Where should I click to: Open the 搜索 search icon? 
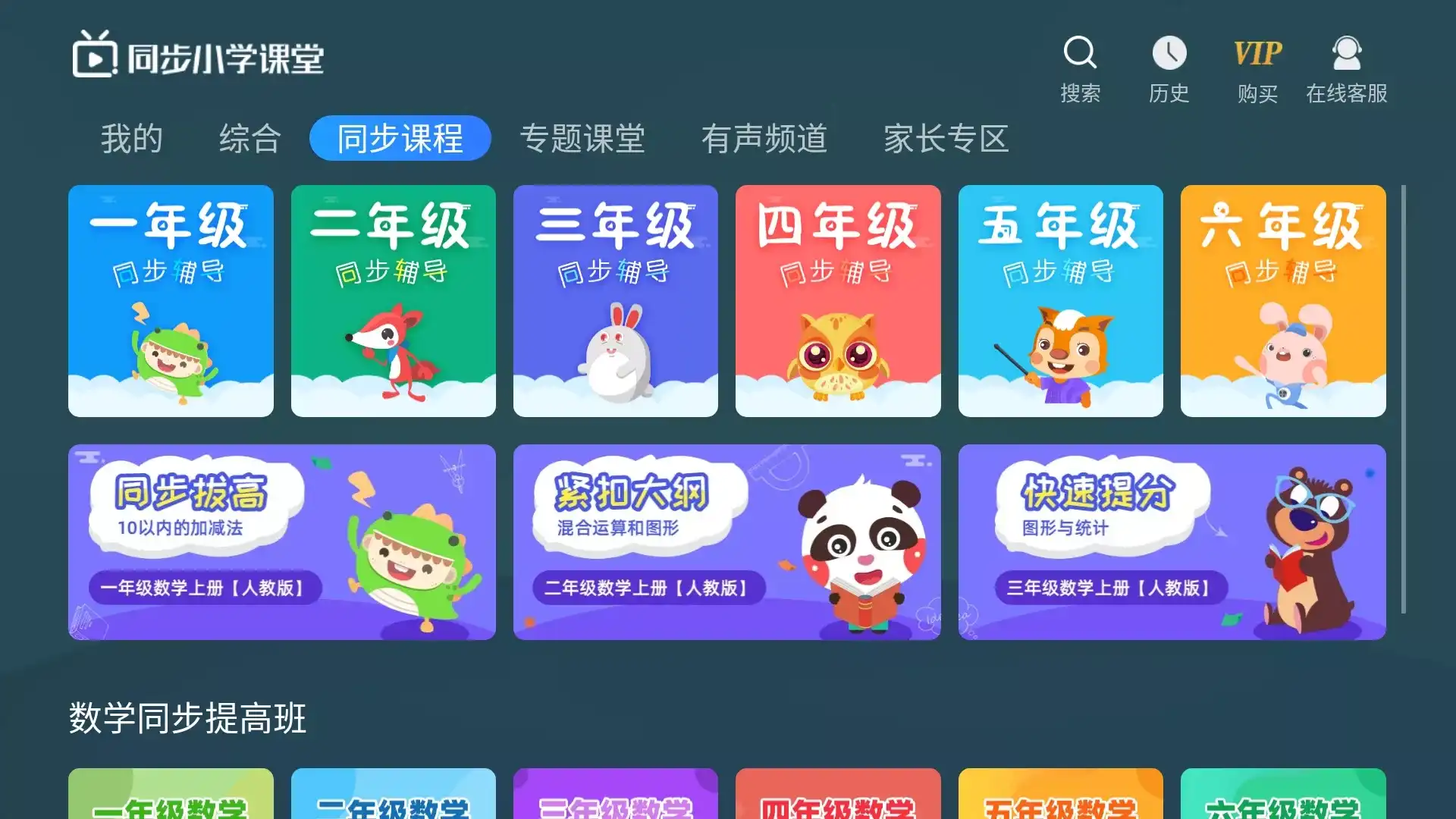pos(1080,68)
